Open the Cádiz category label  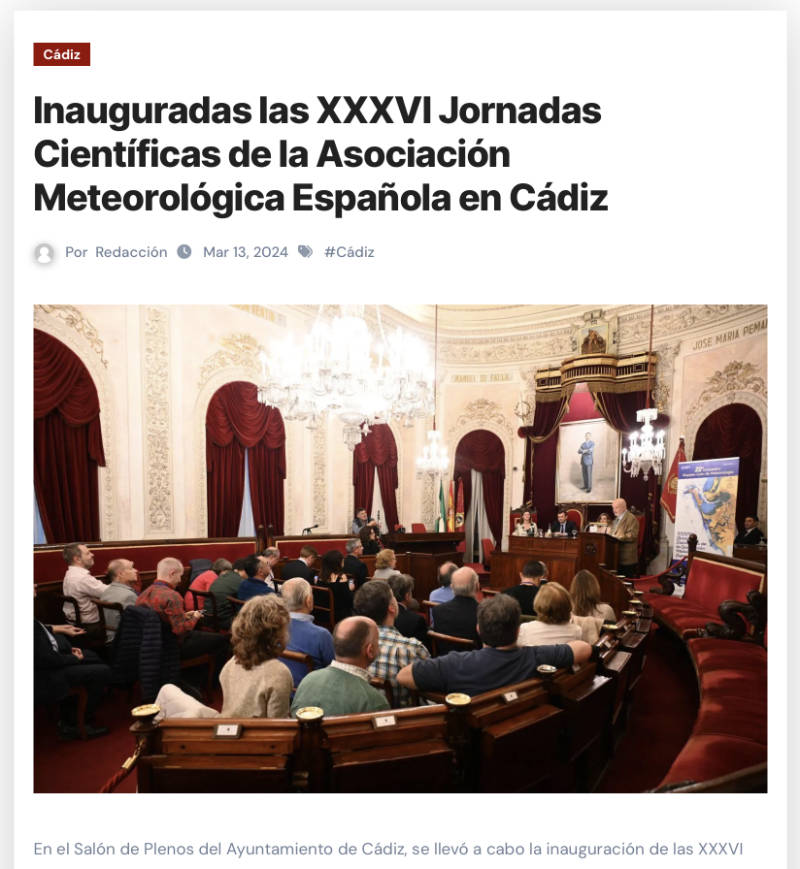(x=61, y=55)
